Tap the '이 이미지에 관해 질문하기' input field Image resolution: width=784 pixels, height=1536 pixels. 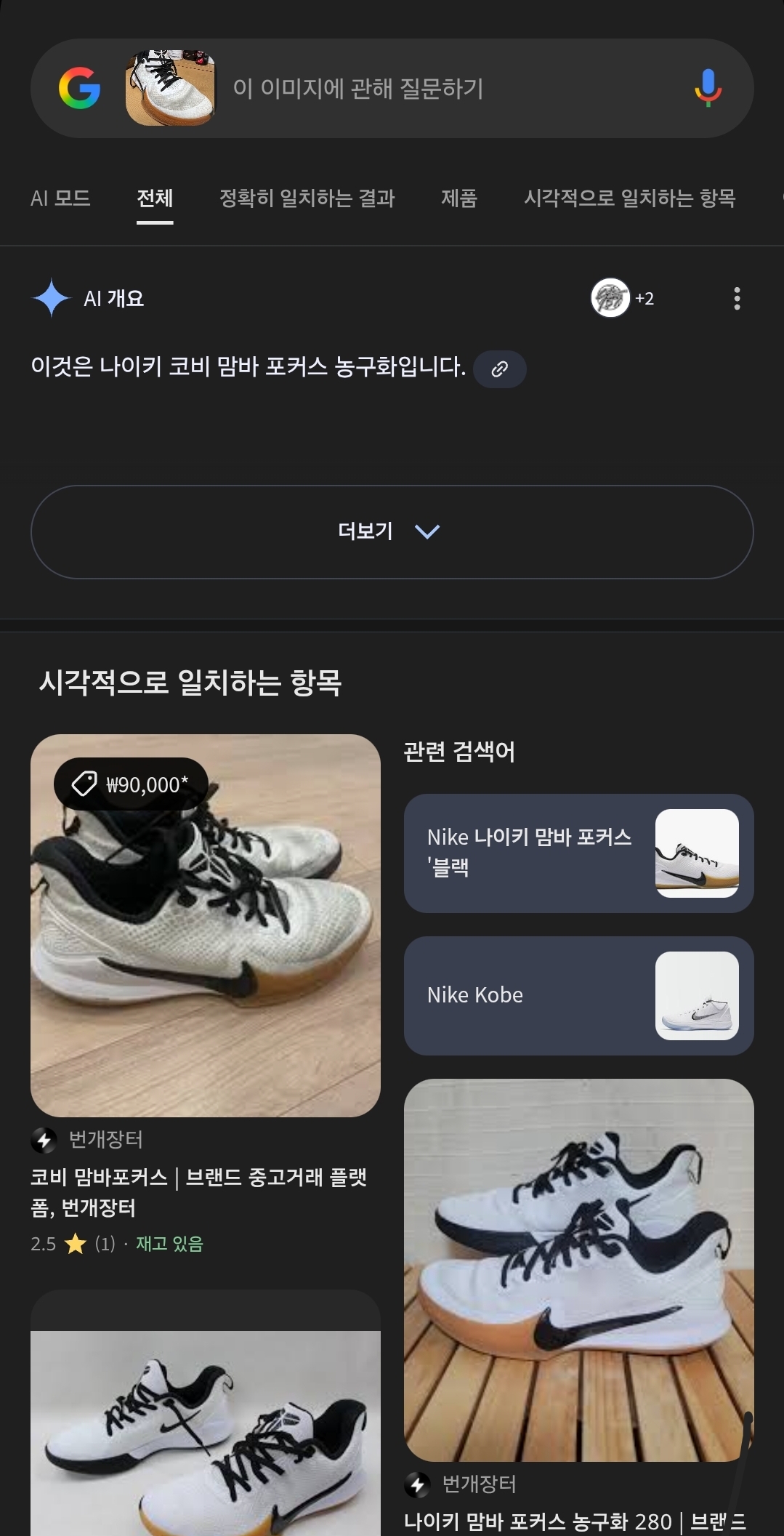pos(436,89)
